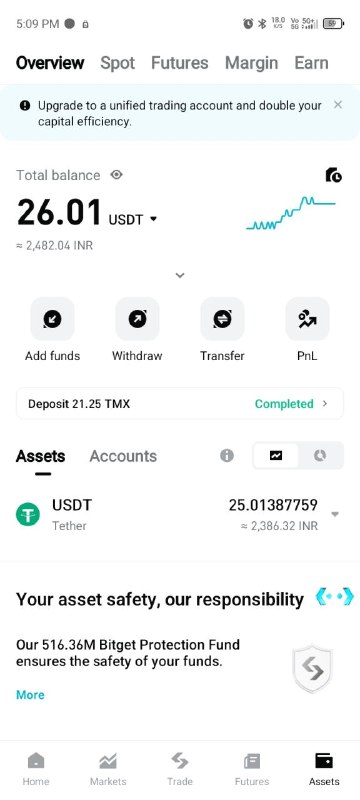Expand the balance details chevron

click(x=179, y=276)
